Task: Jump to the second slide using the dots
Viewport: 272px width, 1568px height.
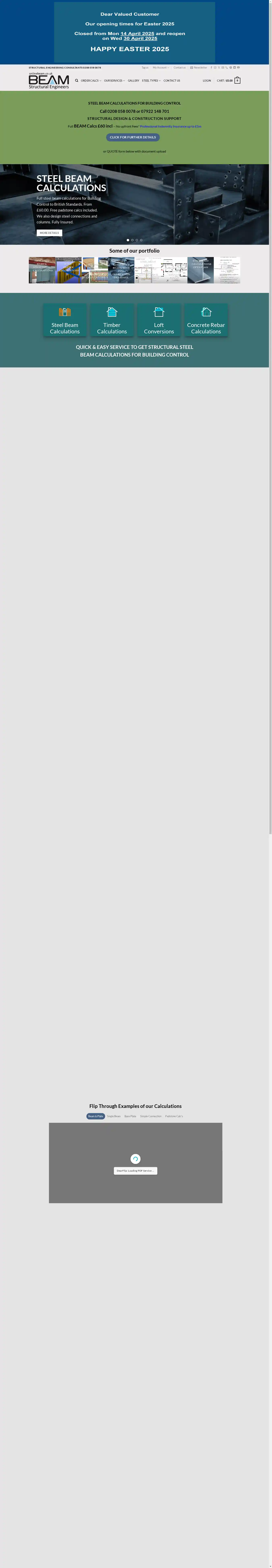Action: [x=132, y=240]
